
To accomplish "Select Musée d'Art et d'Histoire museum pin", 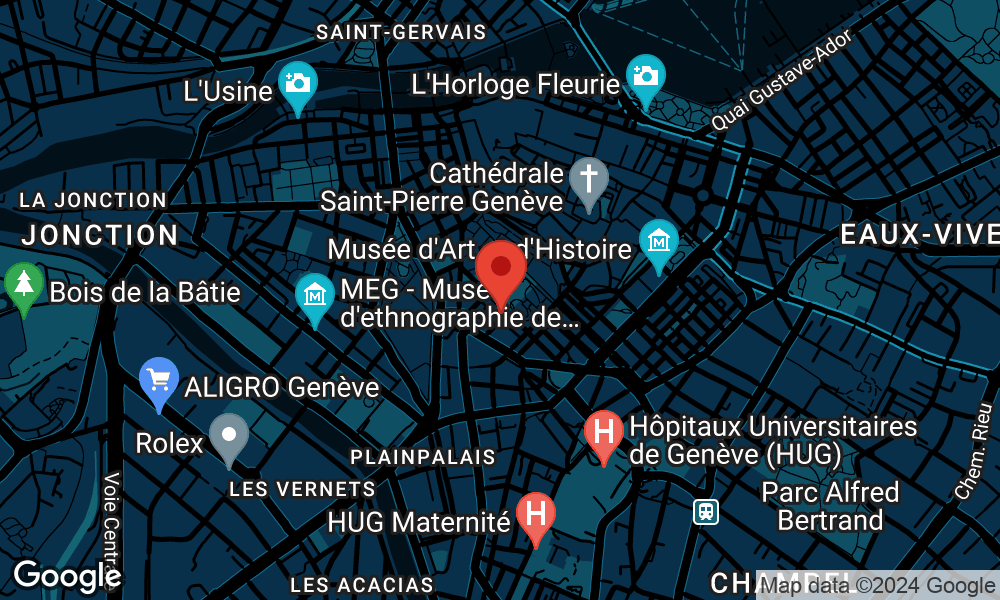I will [659, 242].
